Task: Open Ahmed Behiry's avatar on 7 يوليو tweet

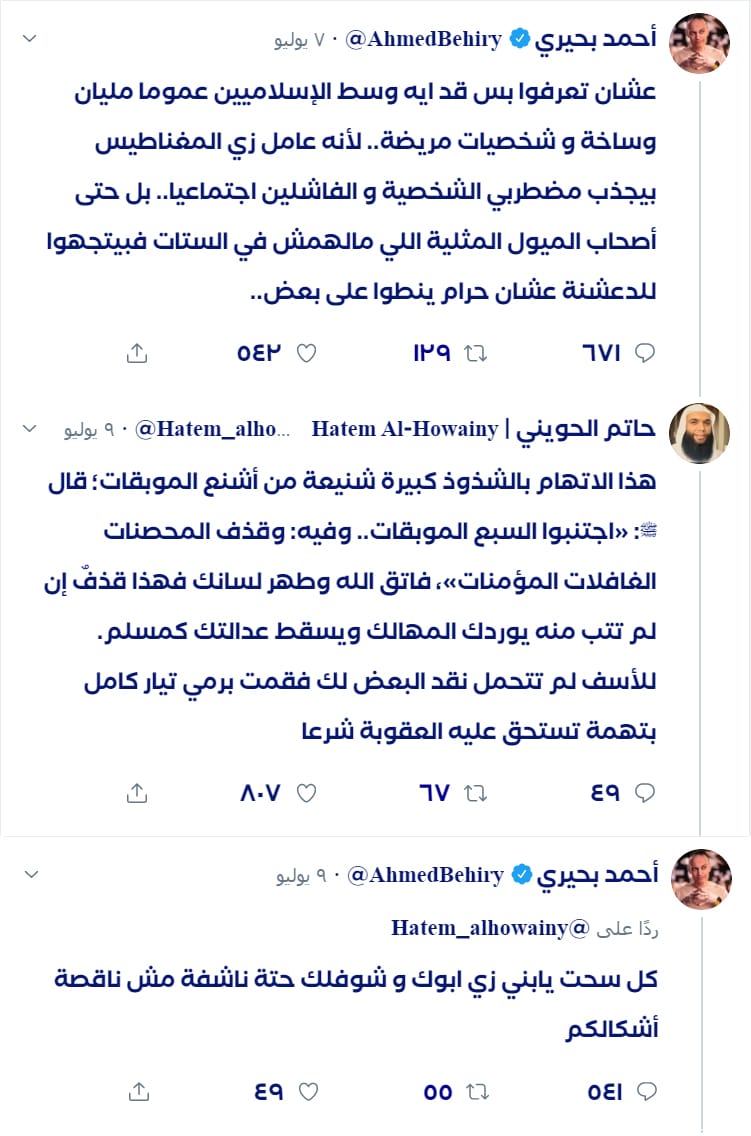Action: click(x=699, y=43)
